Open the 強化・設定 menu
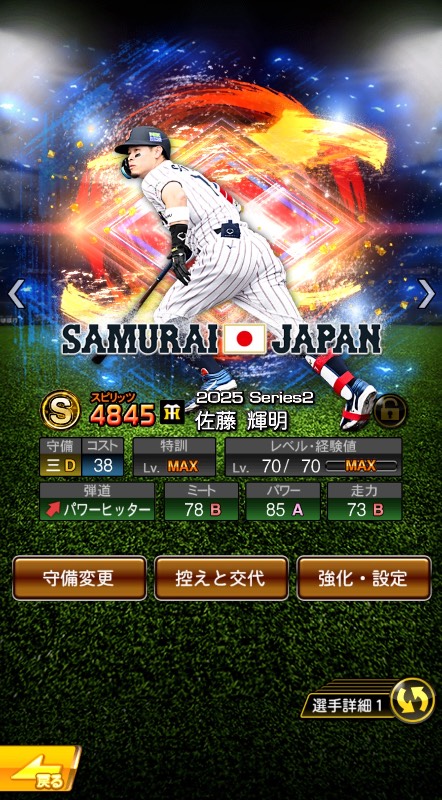 click(363, 578)
